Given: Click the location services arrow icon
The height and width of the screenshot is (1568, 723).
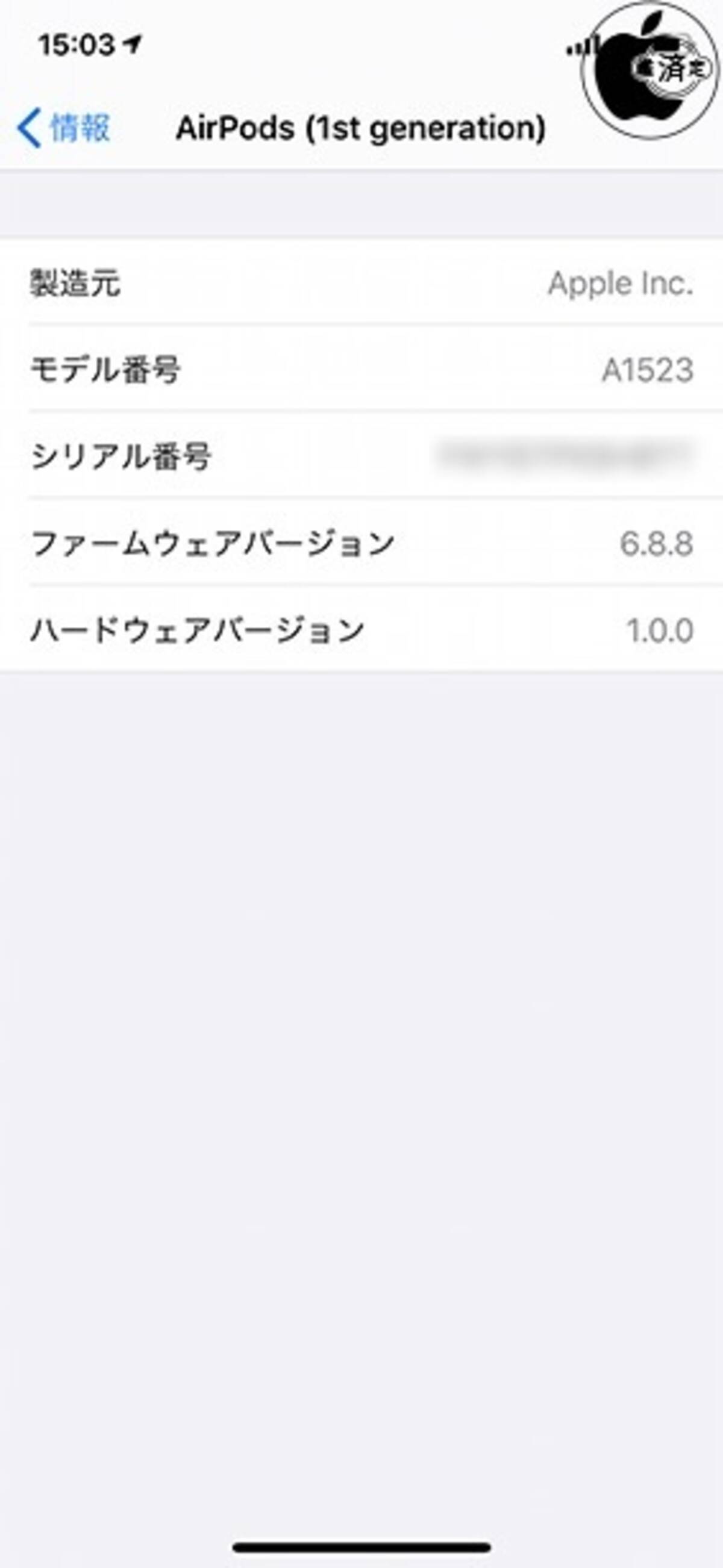Looking at the screenshot, I should pos(131,44).
